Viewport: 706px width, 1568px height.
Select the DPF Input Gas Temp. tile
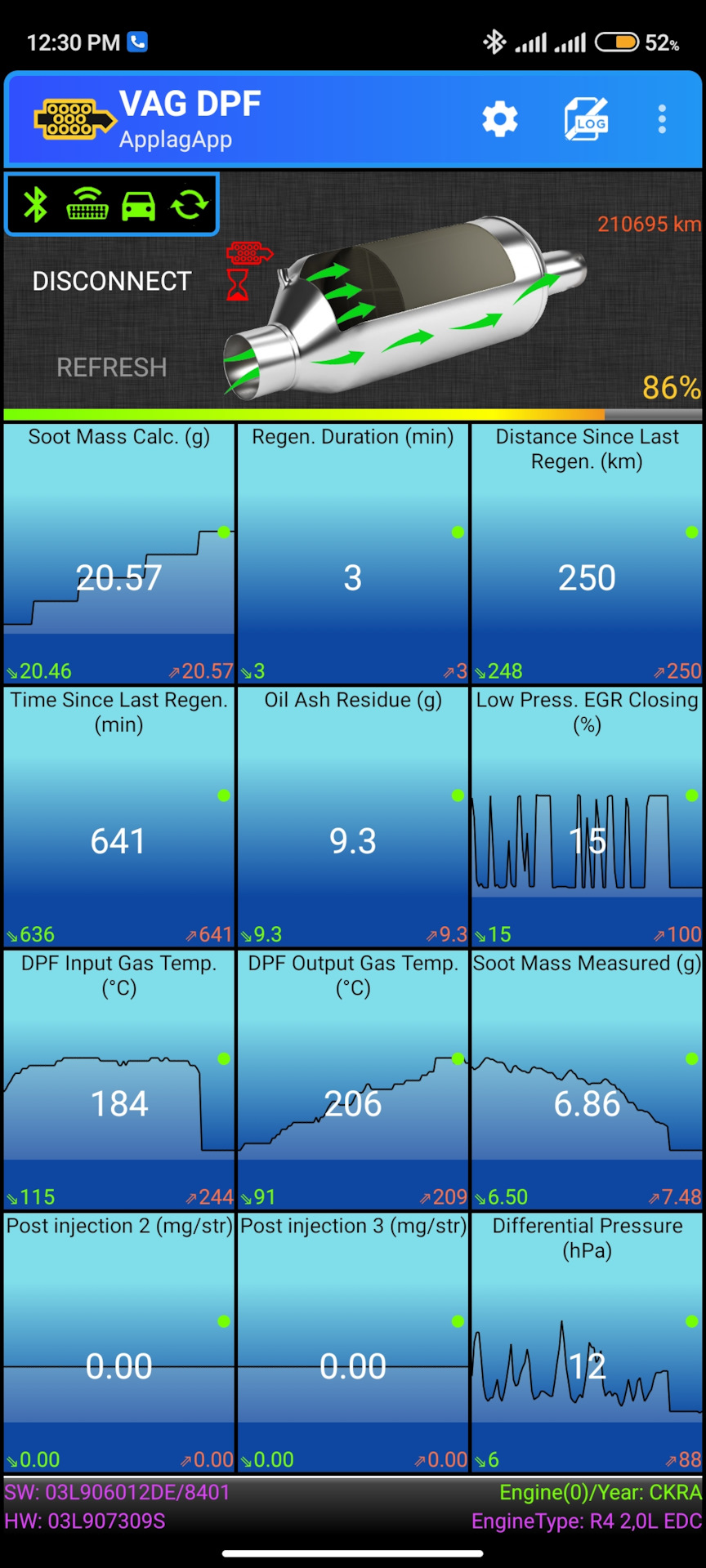click(x=119, y=1080)
